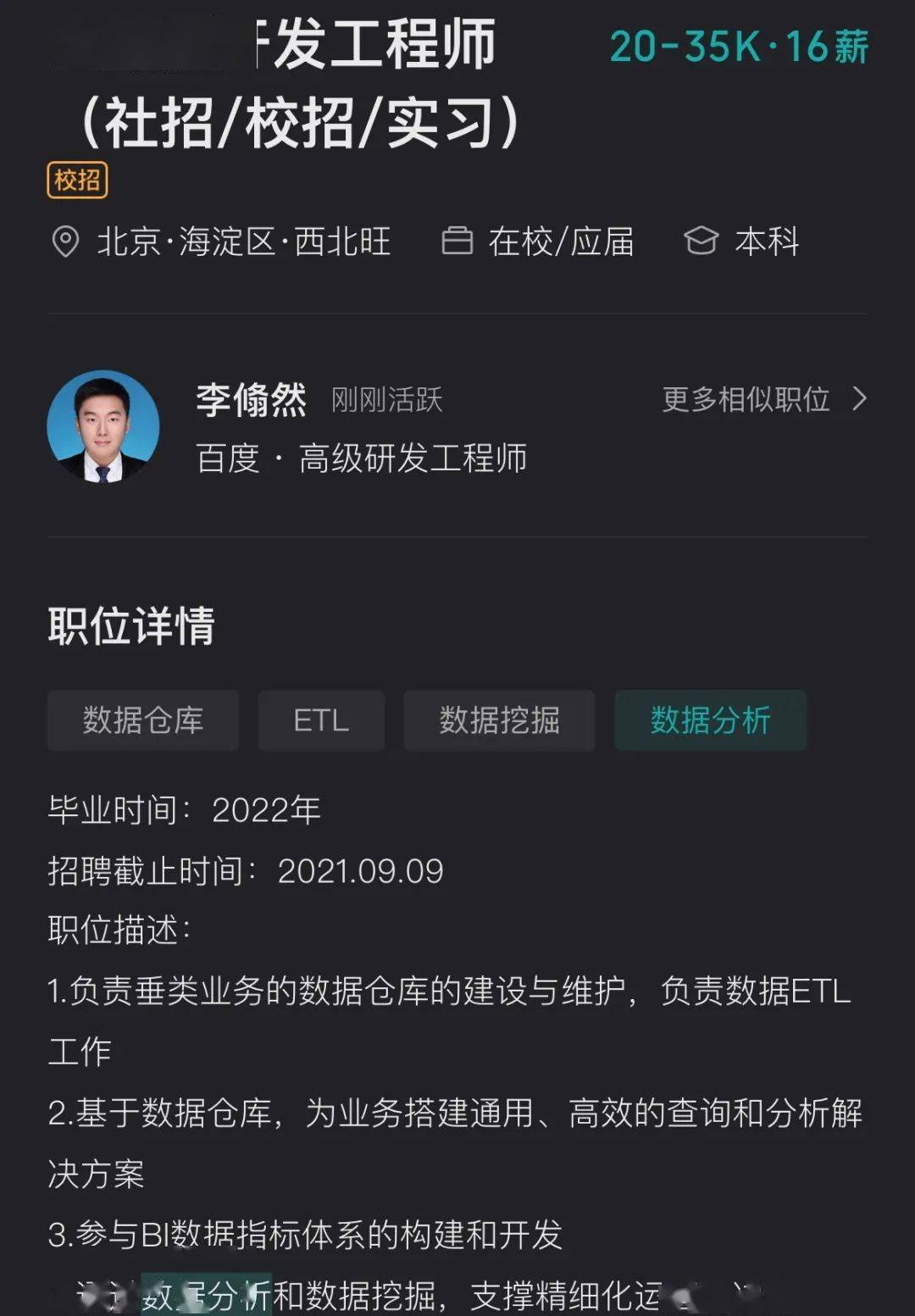Switch to the 职位详情 section
The height and width of the screenshot is (1316, 915).
tap(132, 627)
